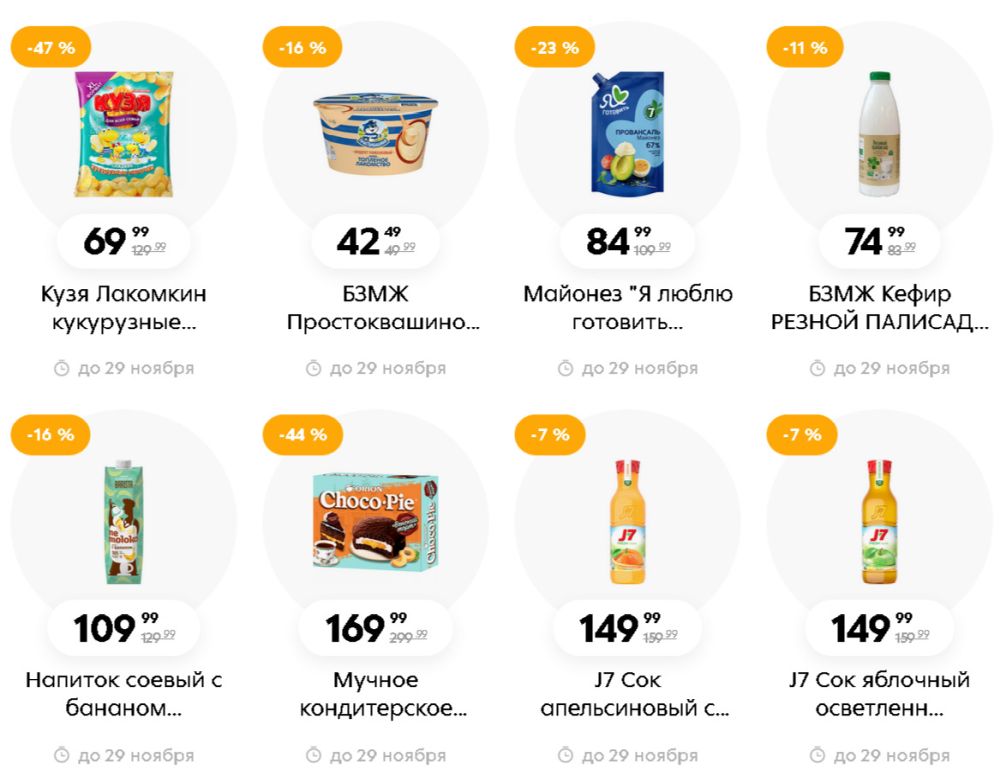Open the J7 Сок апельсиновый card
This screenshot has width=1000, height=775.
tap(628, 521)
